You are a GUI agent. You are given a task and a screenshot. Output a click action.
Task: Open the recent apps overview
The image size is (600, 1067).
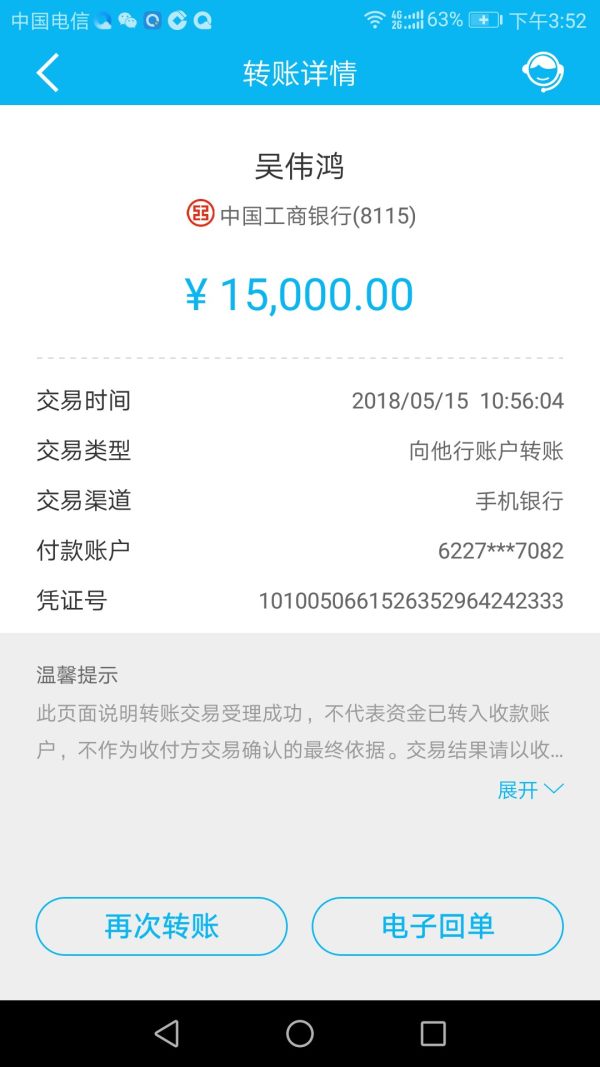(x=433, y=1033)
